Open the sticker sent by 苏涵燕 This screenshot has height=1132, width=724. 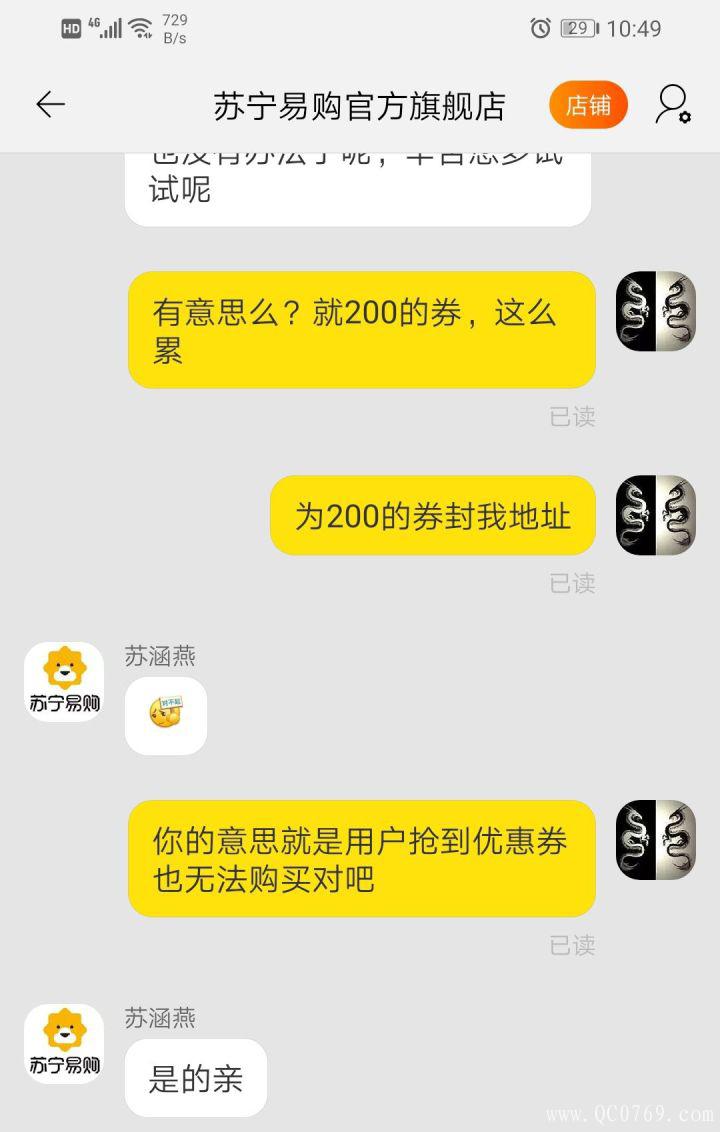(165, 715)
